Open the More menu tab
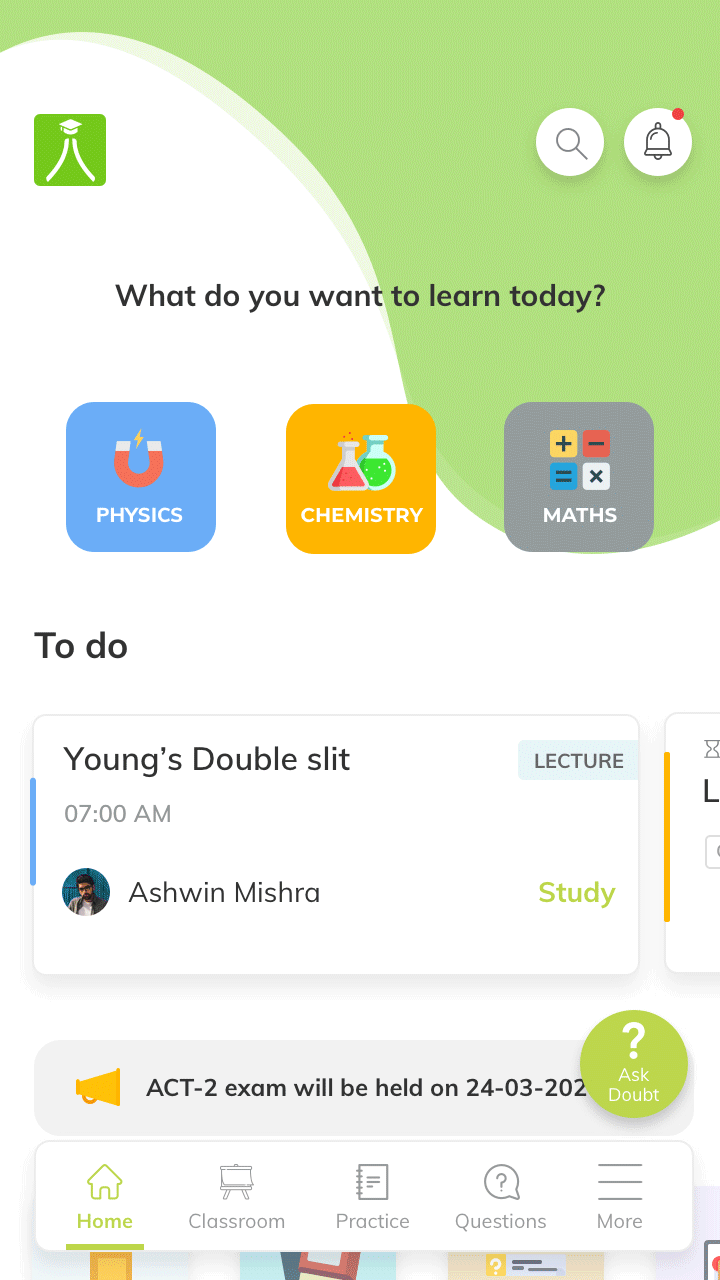Viewport: 720px width, 1280px height. point(620,1197)
